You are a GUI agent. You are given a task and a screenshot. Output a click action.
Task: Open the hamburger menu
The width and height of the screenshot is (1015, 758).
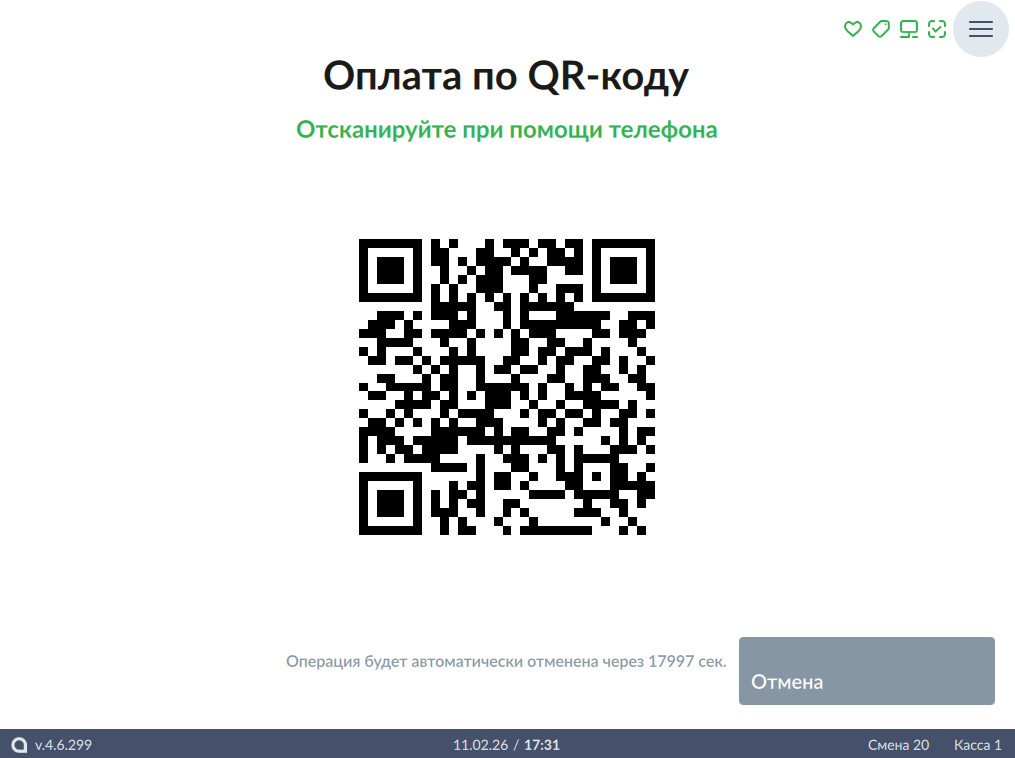point(980,29)
